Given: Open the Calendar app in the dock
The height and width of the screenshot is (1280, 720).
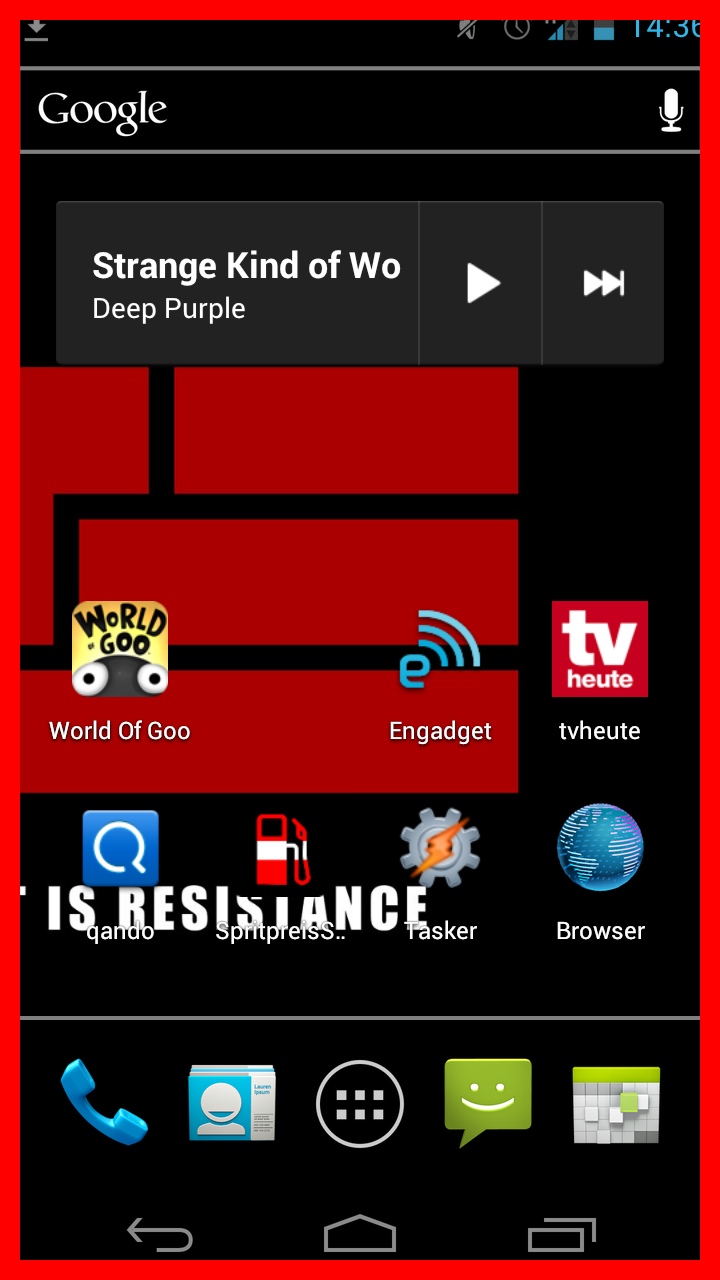Looking at the screenshot, I should [x=616, y=1104].
